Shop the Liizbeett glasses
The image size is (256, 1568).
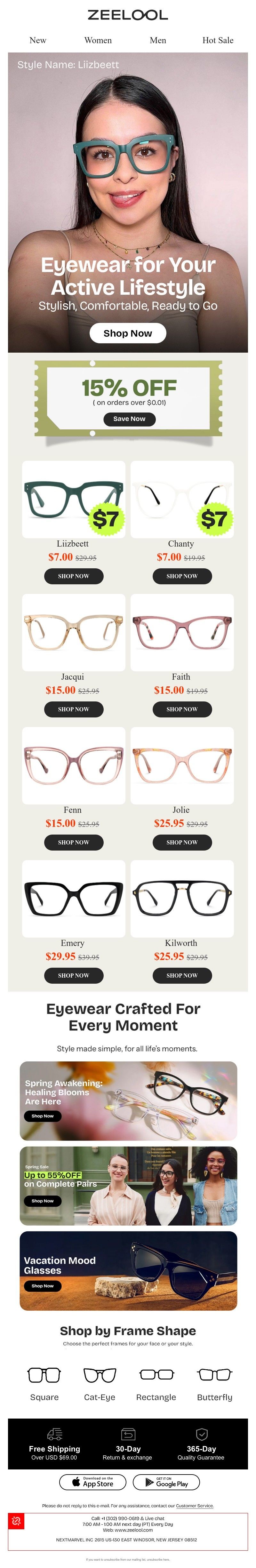tap(74, 576)
